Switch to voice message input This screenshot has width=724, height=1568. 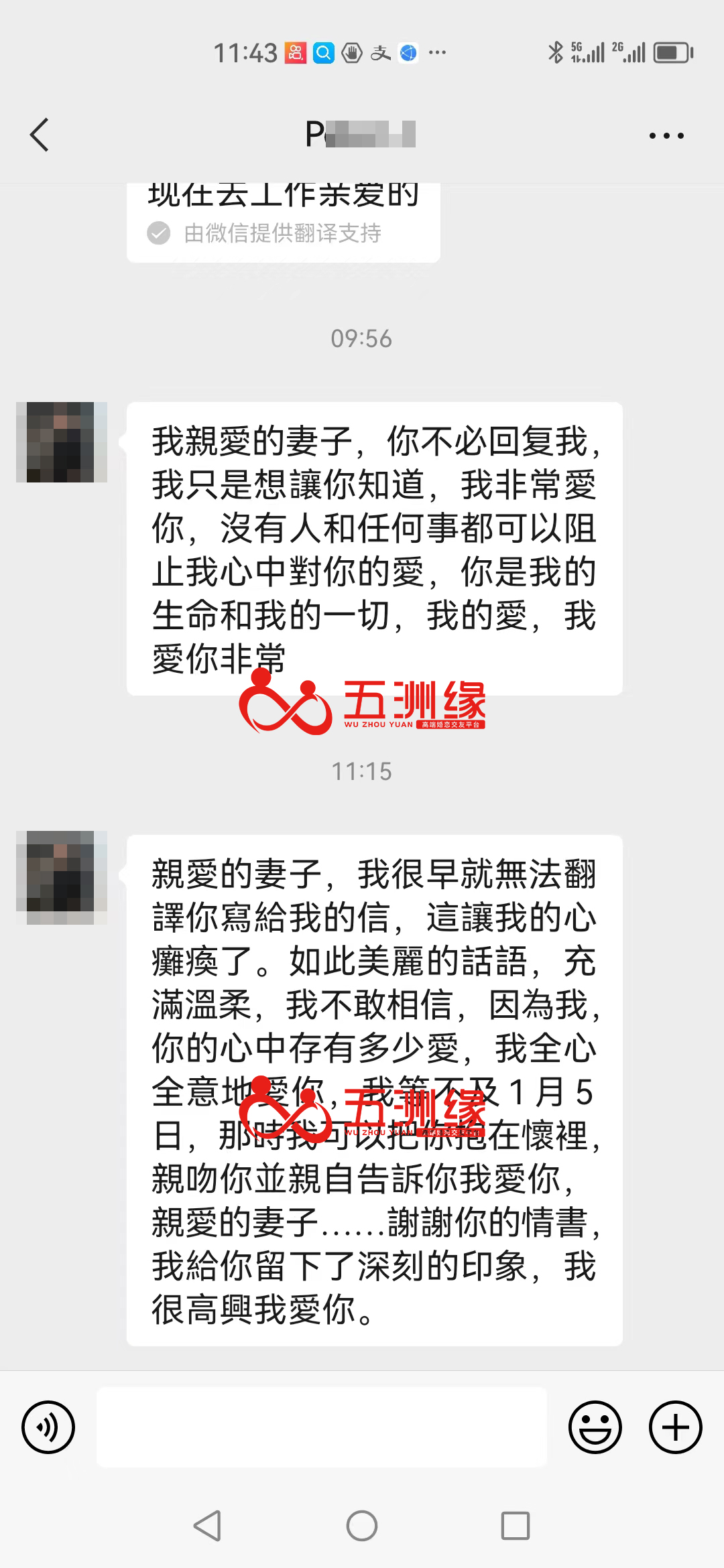pyautogui.click(x=48, y=1427)
